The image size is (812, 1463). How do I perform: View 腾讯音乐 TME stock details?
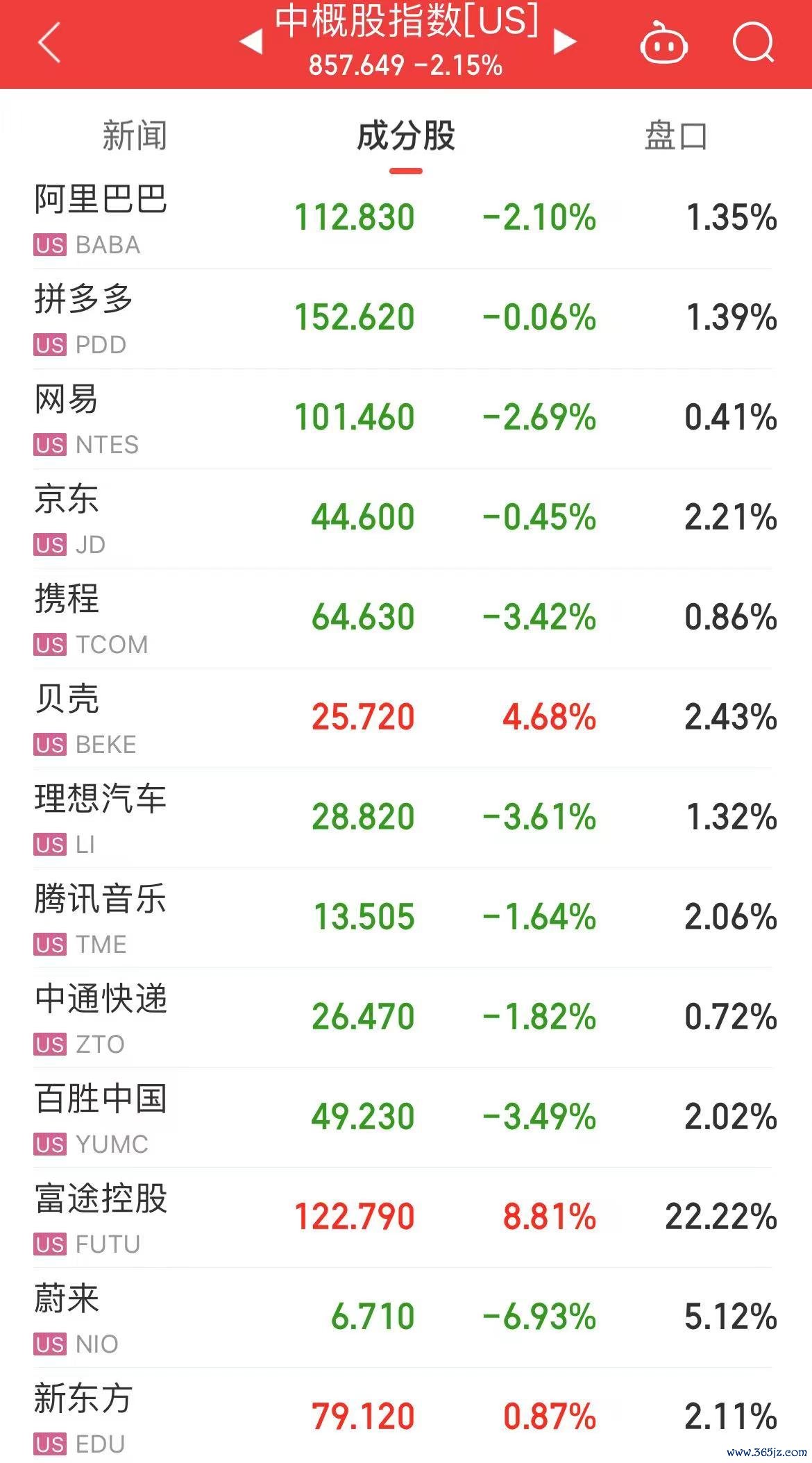pos(405,918)
